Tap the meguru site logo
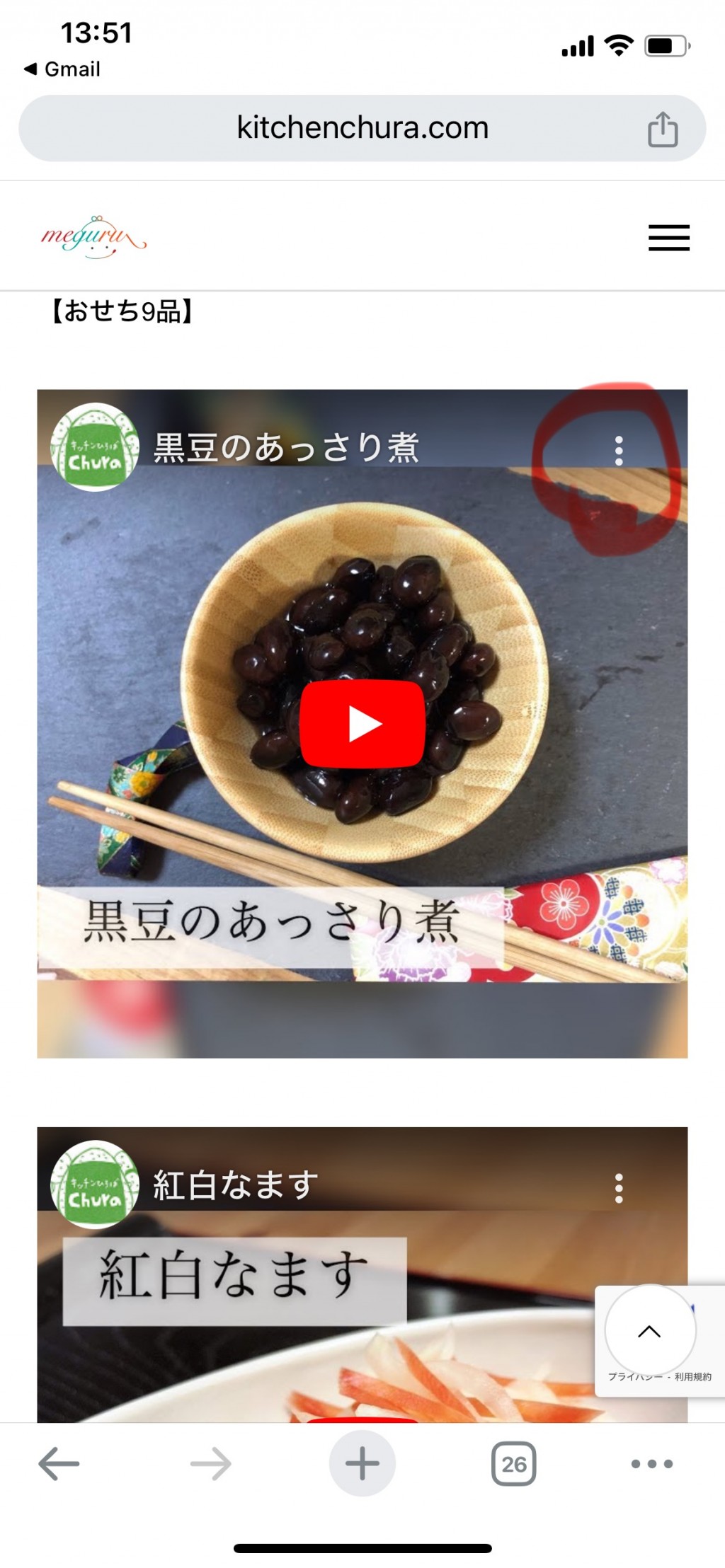Image resolution: width=725 pixels, height=1568 pixels. (x=94, y=237)
